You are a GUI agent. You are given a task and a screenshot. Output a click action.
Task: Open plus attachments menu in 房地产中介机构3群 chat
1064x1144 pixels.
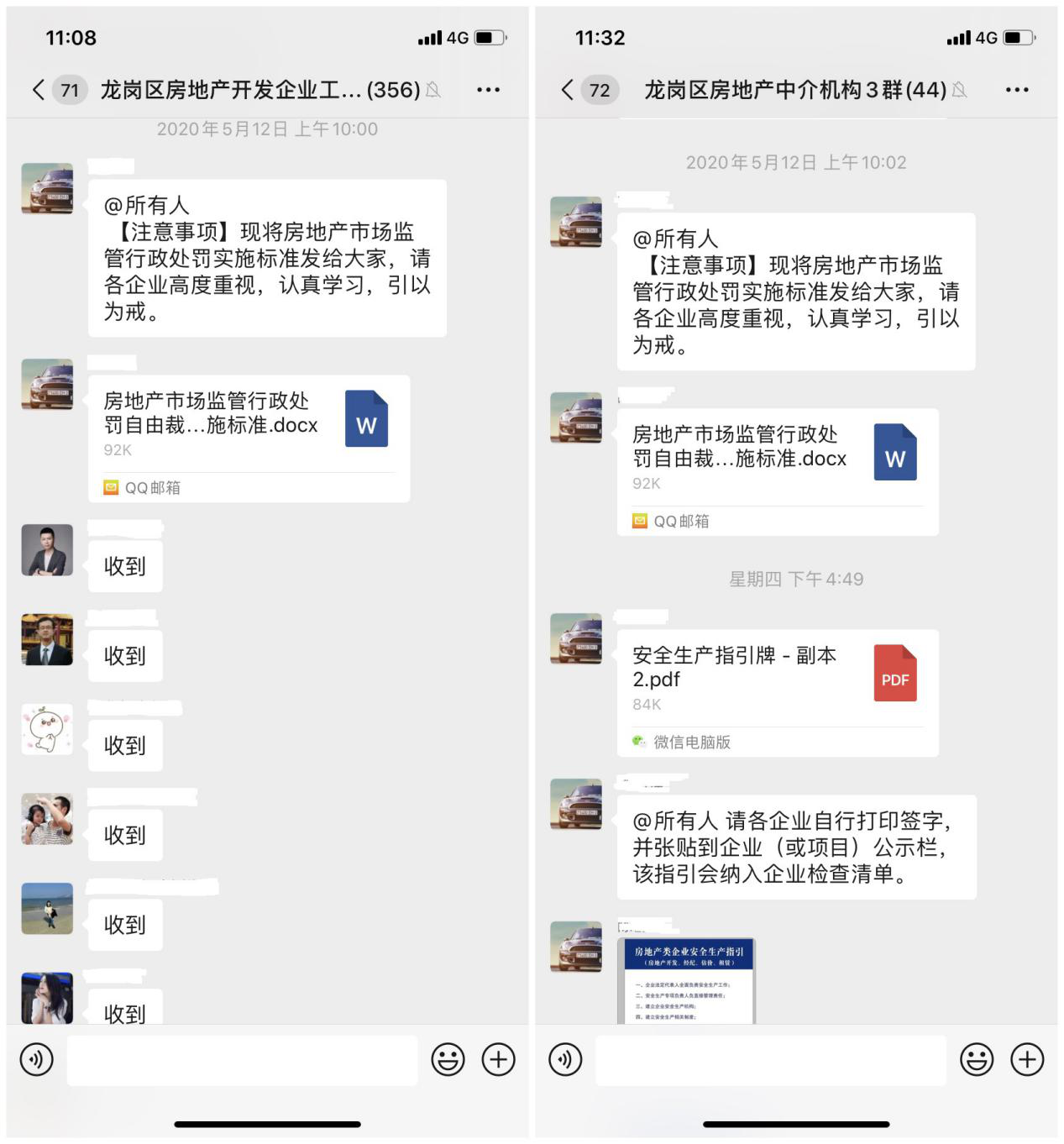click(x=1027, y=1060)
